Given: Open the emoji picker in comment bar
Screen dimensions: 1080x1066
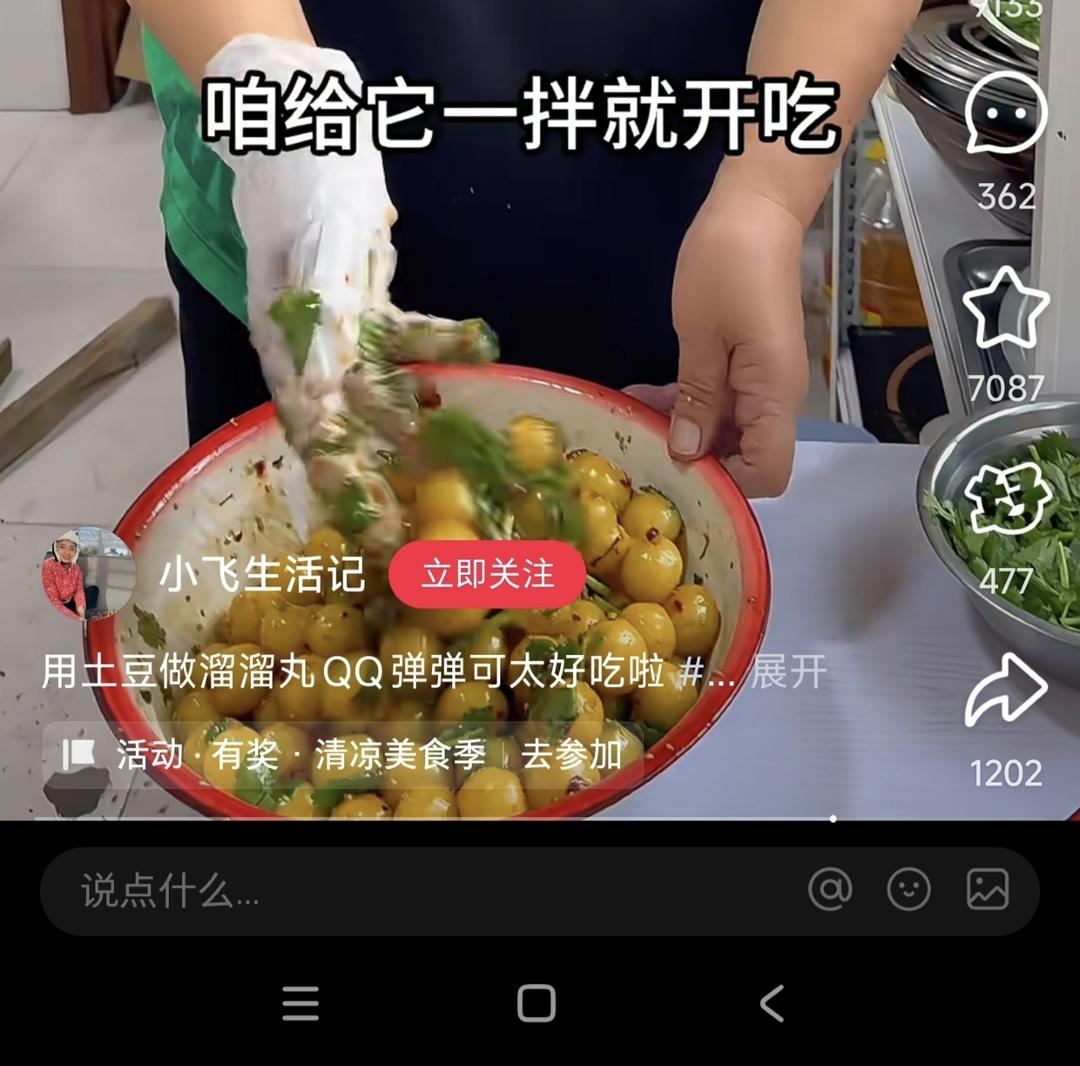Looking at the screenshot, I should 908,890.
